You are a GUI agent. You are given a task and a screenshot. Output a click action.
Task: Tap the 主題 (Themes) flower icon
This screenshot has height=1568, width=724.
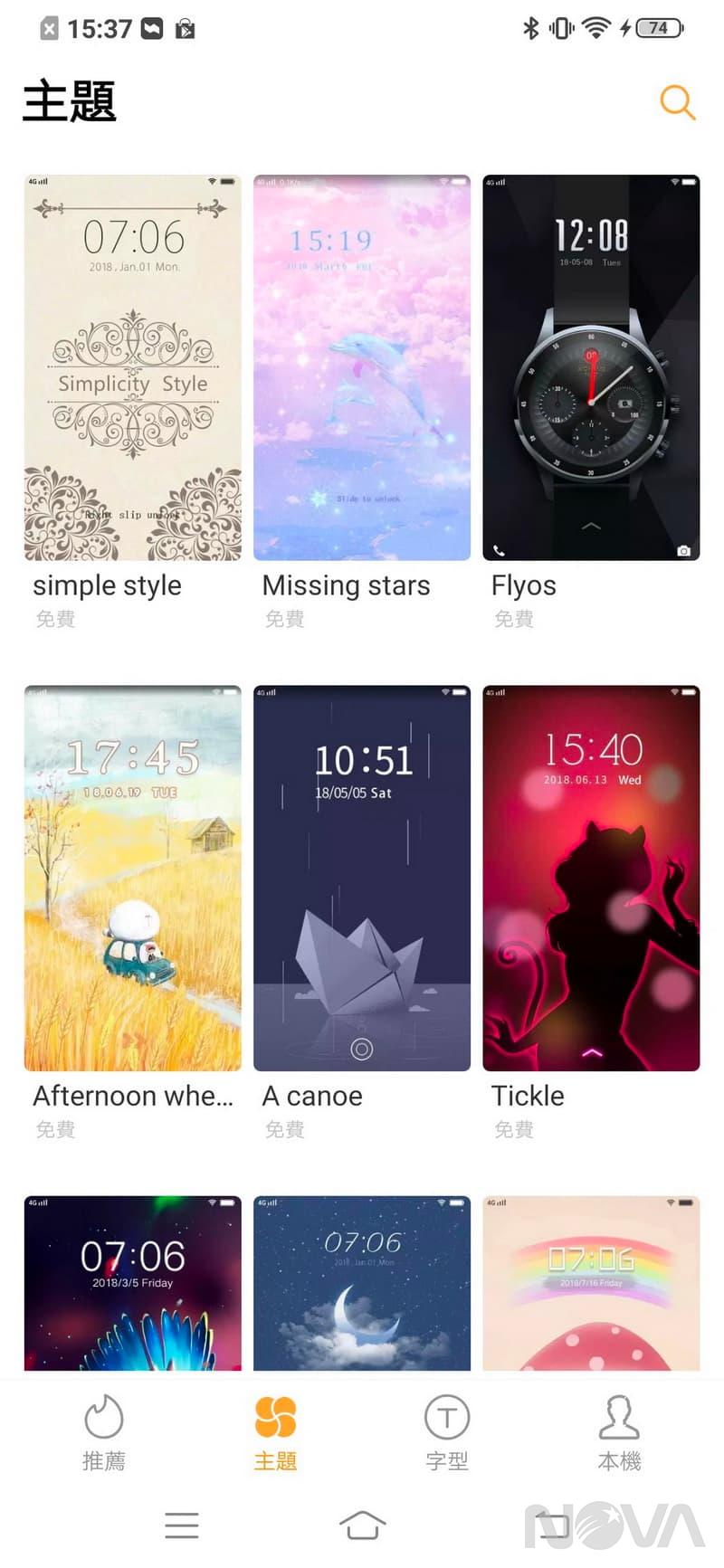click(275, 1415)
